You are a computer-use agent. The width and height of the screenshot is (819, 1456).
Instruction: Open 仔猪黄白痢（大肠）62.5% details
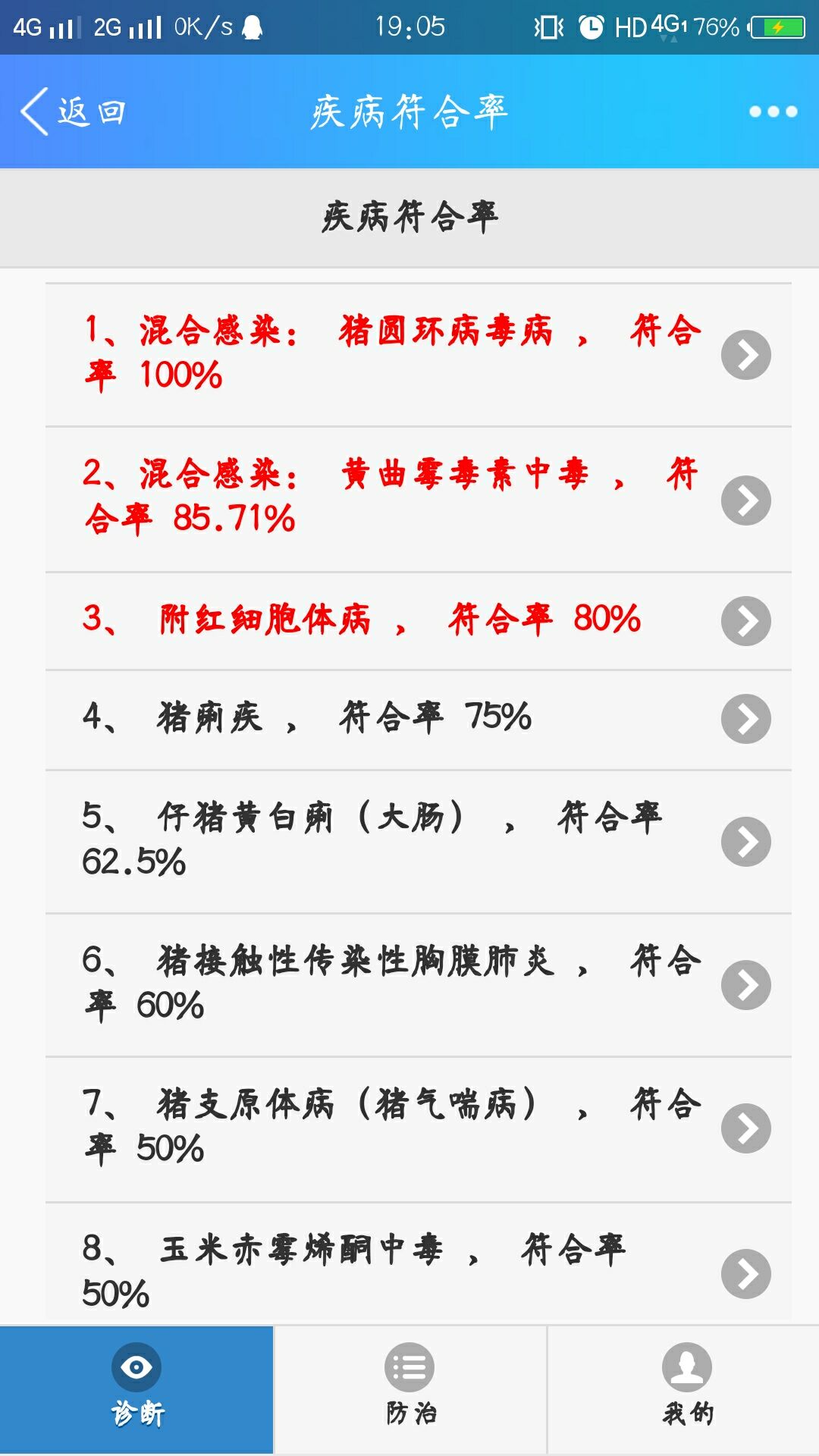(419, 842)
